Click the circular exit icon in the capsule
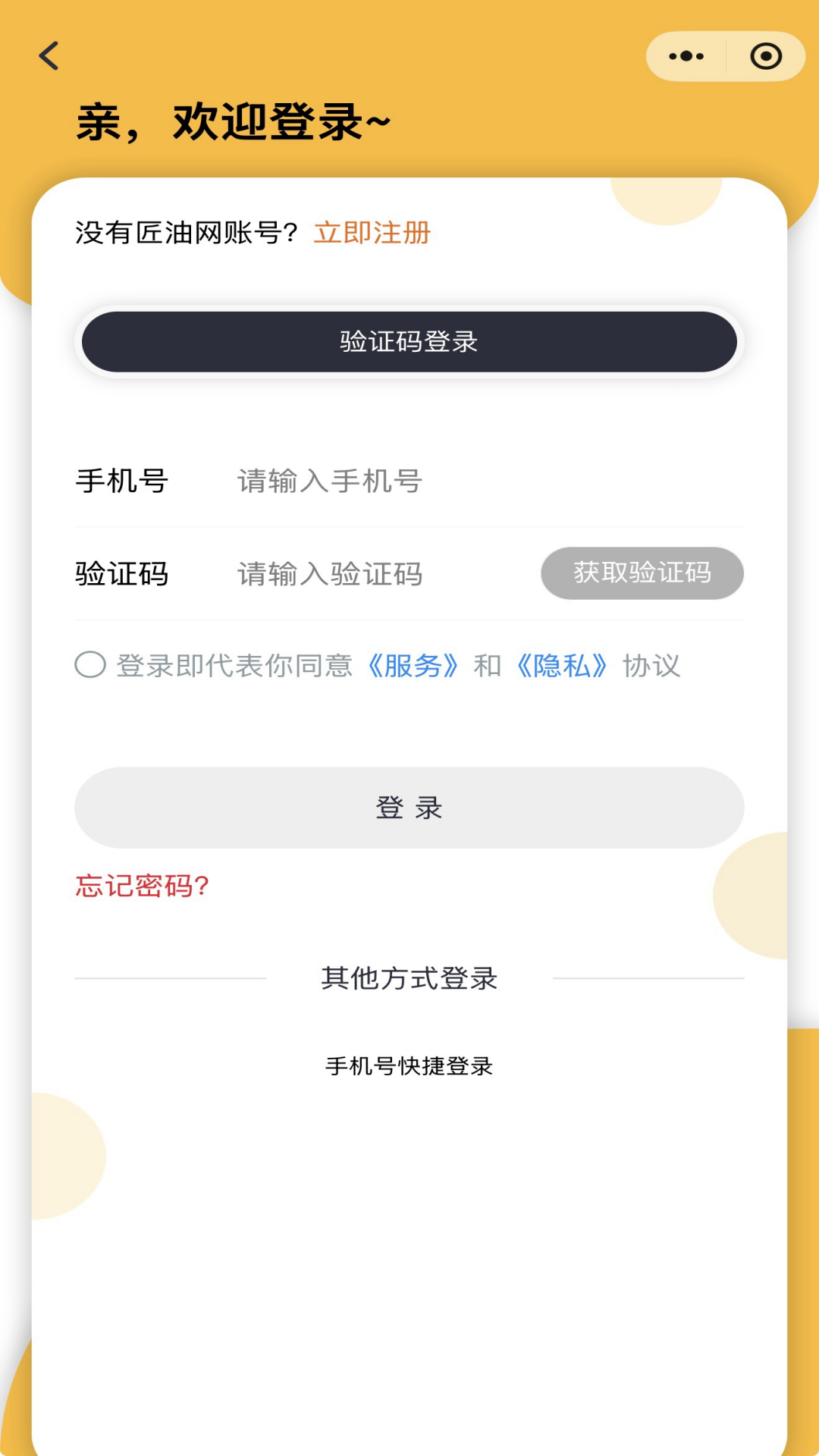This screenshot has width=819, height=1456. [x=766, y=55]
